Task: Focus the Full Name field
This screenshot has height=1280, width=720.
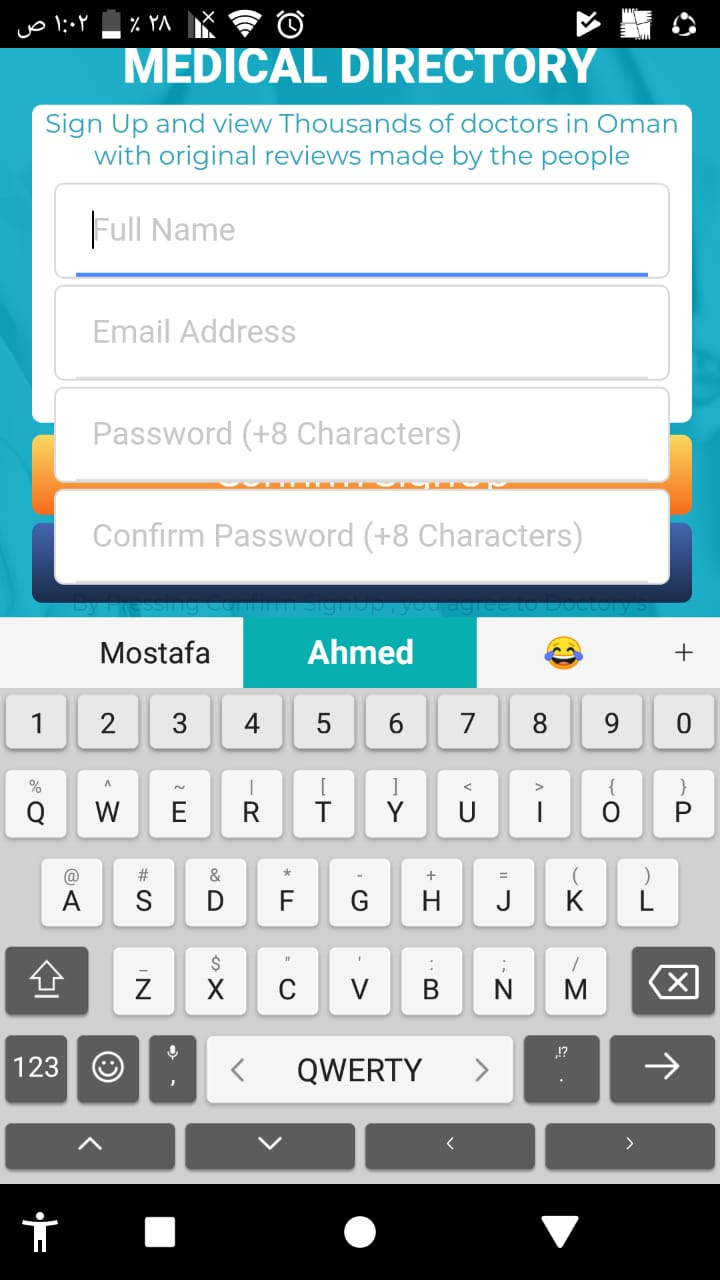Action: 360,230
